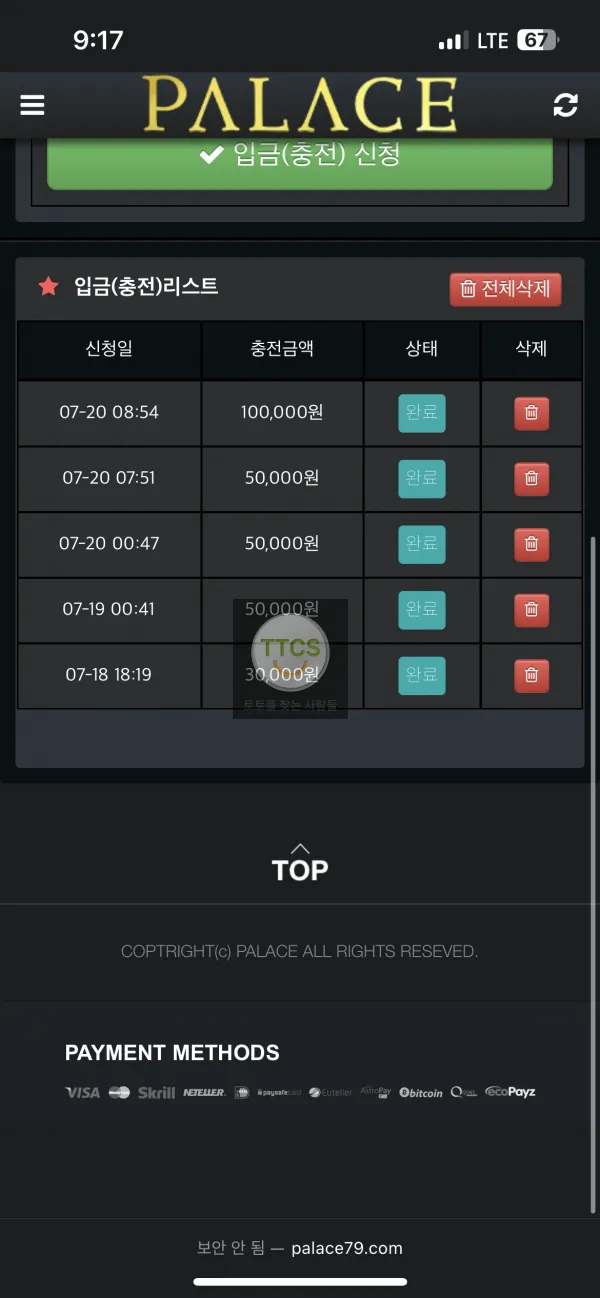This screenshot has width=600, height=1298.
Task: Tap the refresh icon in header
Action: [566, 105]
